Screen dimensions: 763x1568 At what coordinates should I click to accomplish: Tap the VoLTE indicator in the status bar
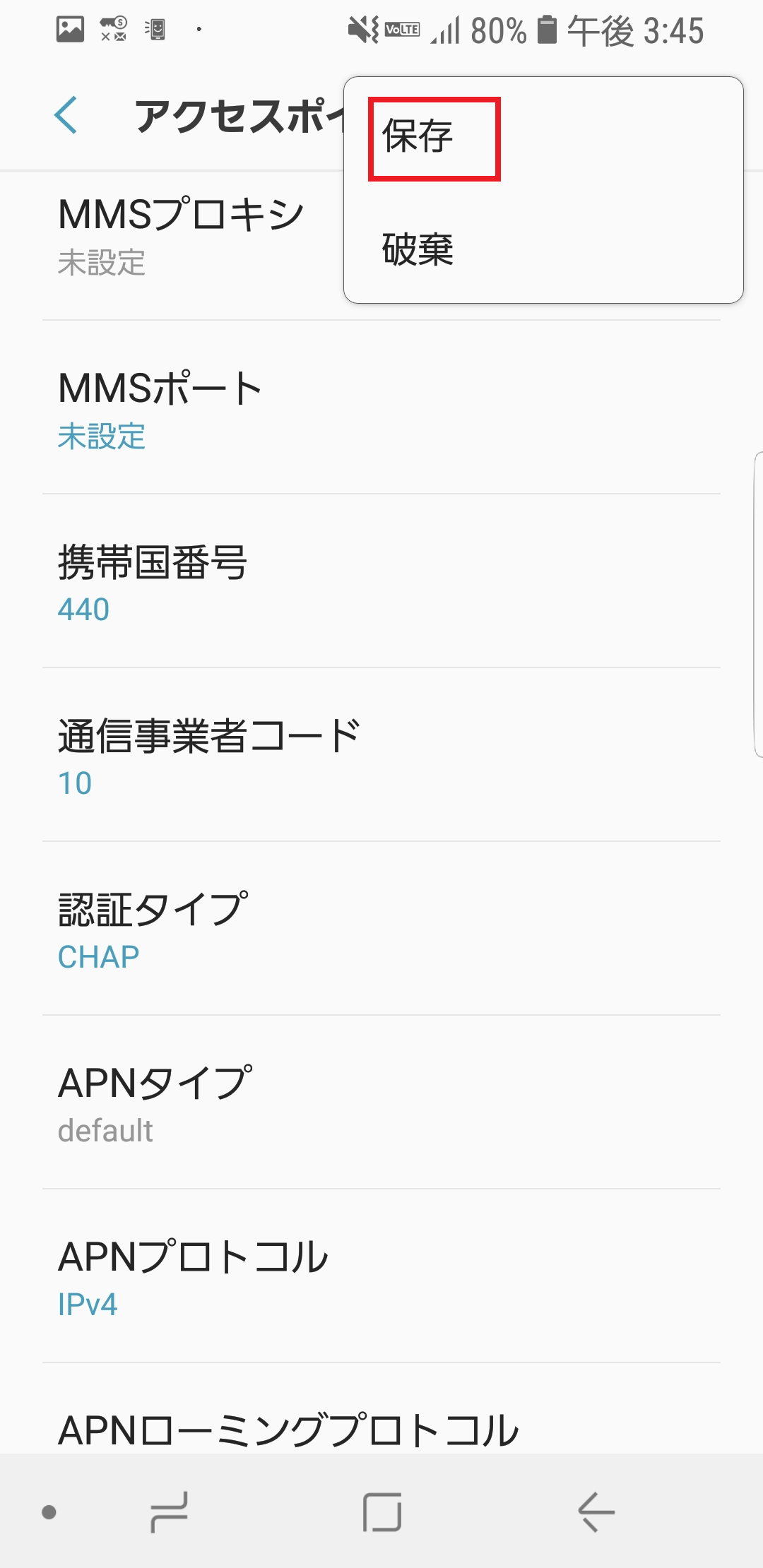pos(403,30)
